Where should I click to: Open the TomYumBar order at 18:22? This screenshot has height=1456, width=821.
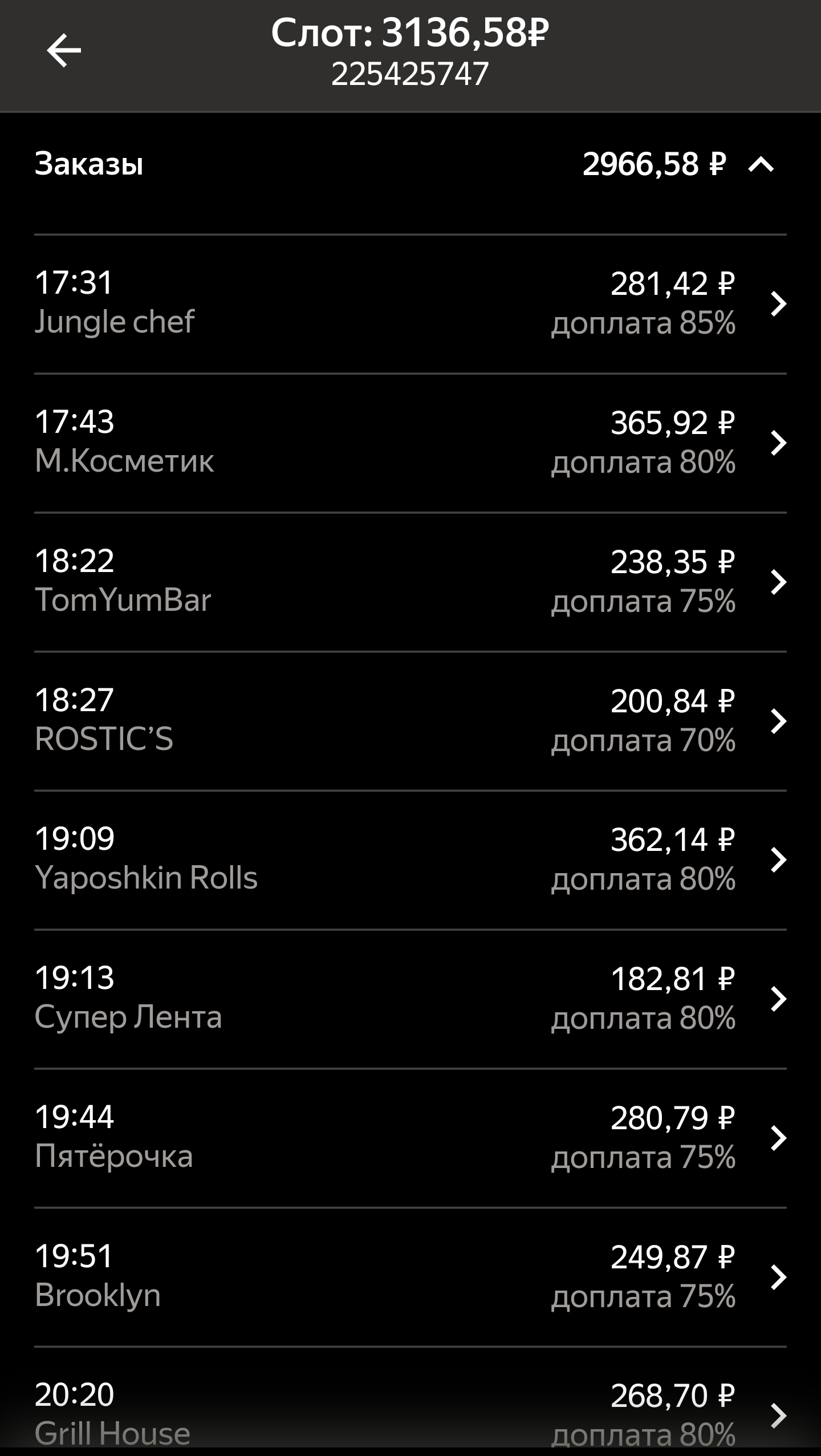click(x=410, y=582)
